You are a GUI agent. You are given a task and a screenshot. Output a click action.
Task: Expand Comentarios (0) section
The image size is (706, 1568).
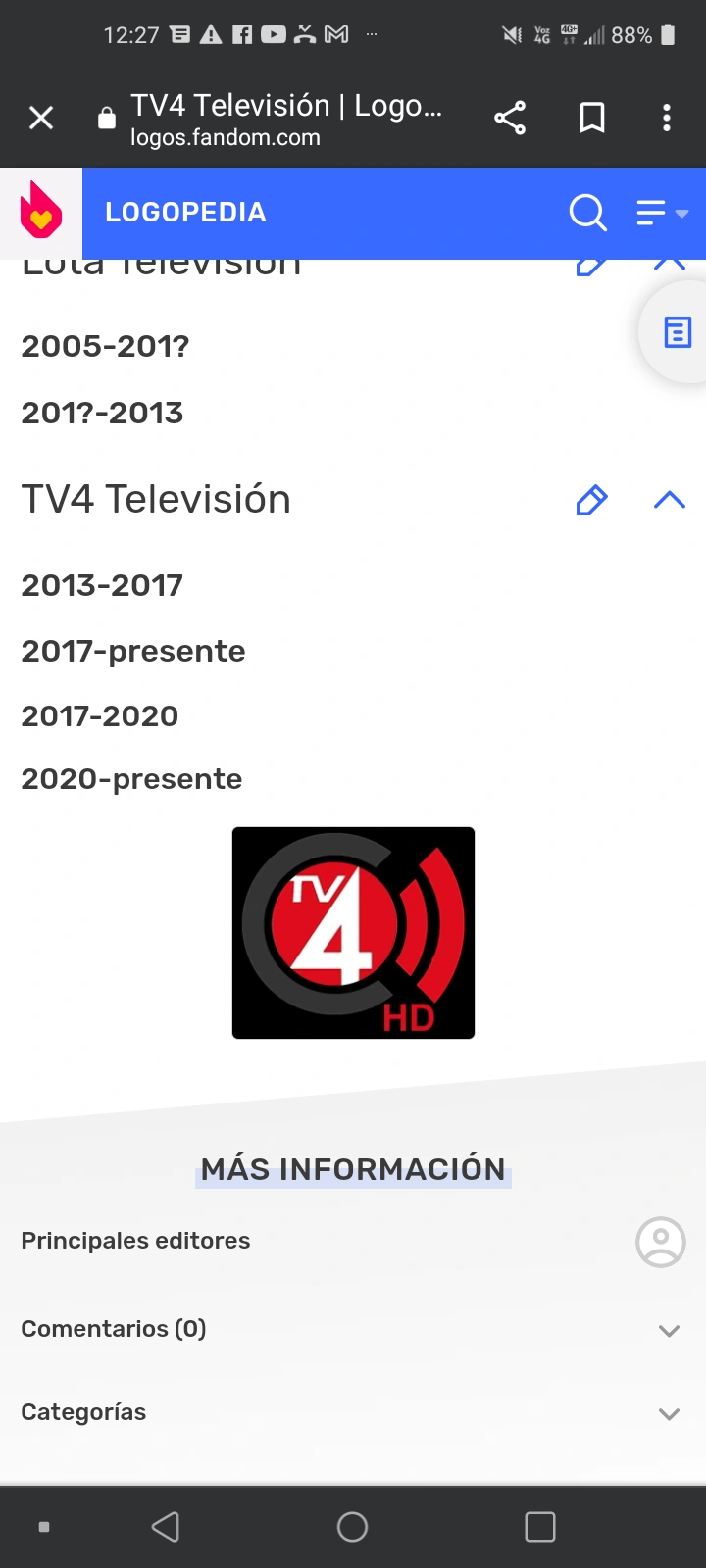pyautogui.click(x=669, y=1330)
